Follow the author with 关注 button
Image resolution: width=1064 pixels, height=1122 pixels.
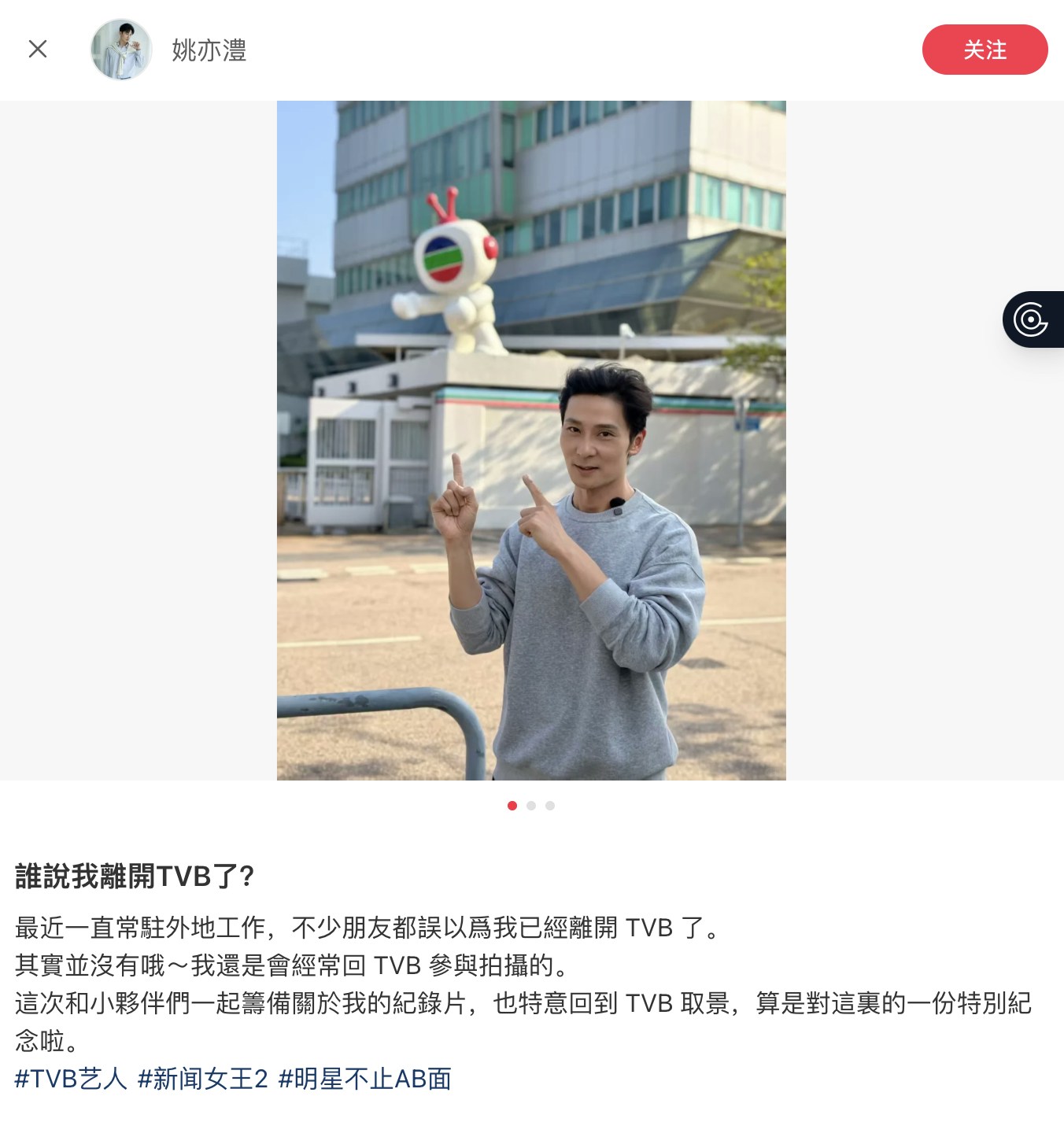point(984,50)
